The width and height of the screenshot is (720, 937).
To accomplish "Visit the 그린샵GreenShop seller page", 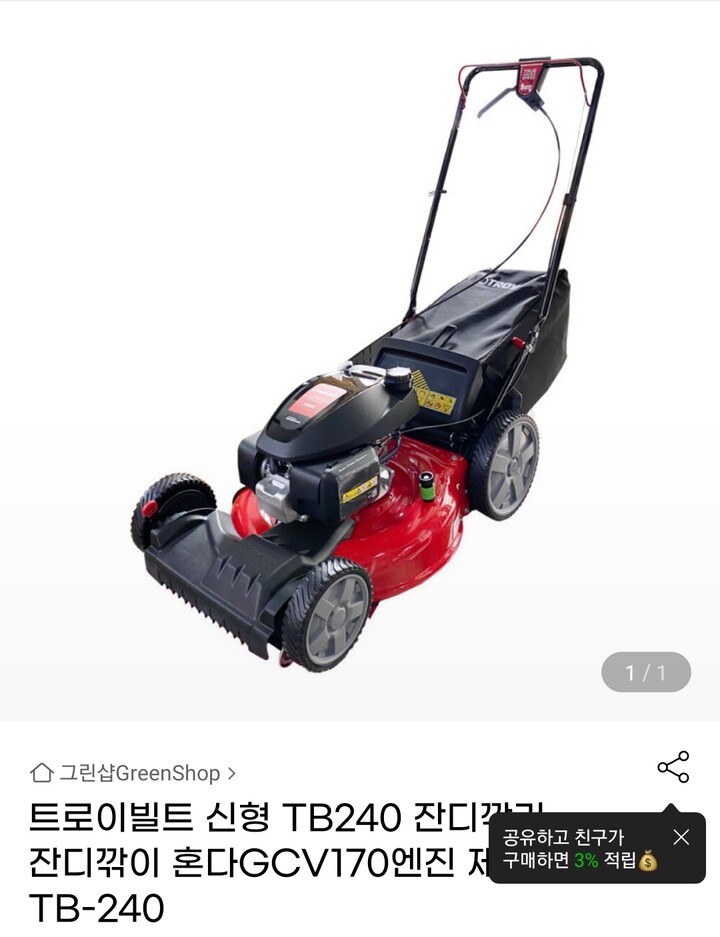I will tap(140, 772).
